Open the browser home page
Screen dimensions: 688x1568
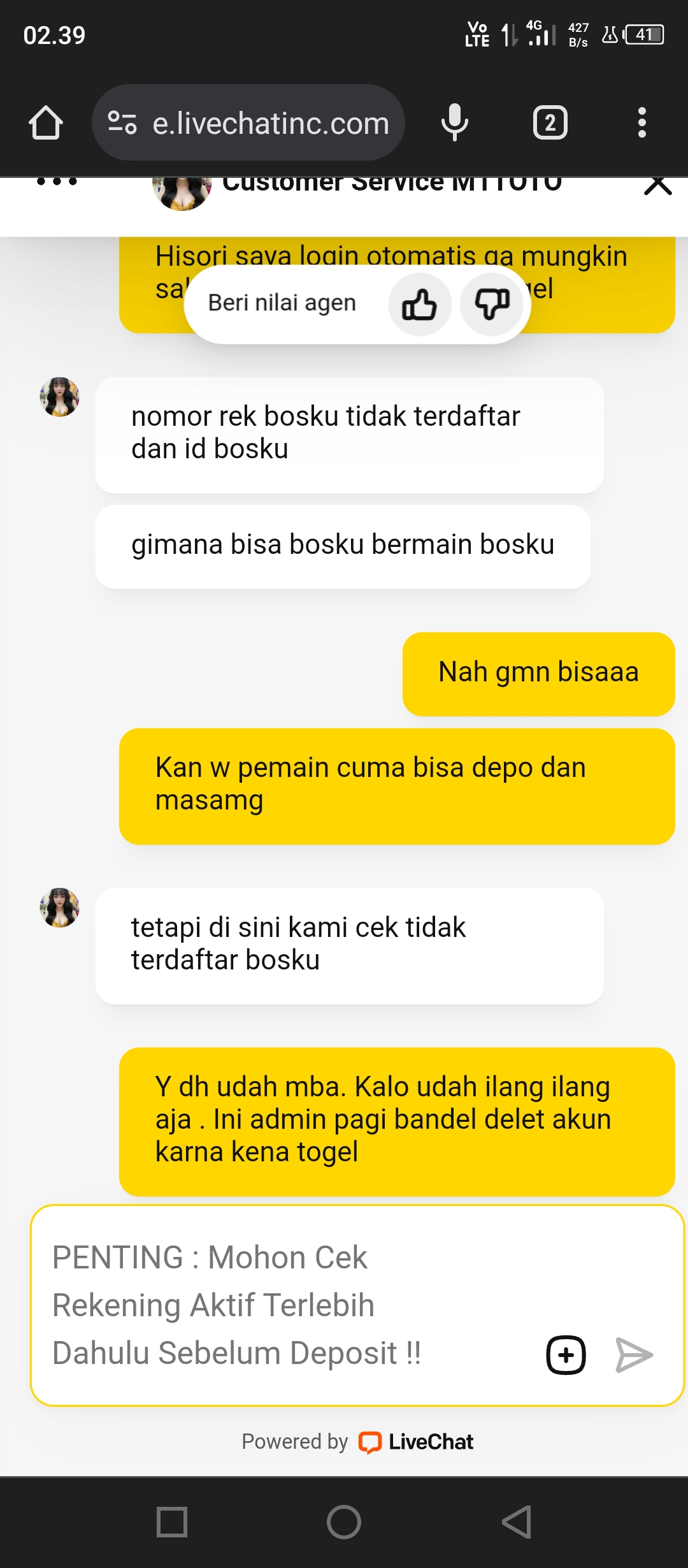click(46, 122)
